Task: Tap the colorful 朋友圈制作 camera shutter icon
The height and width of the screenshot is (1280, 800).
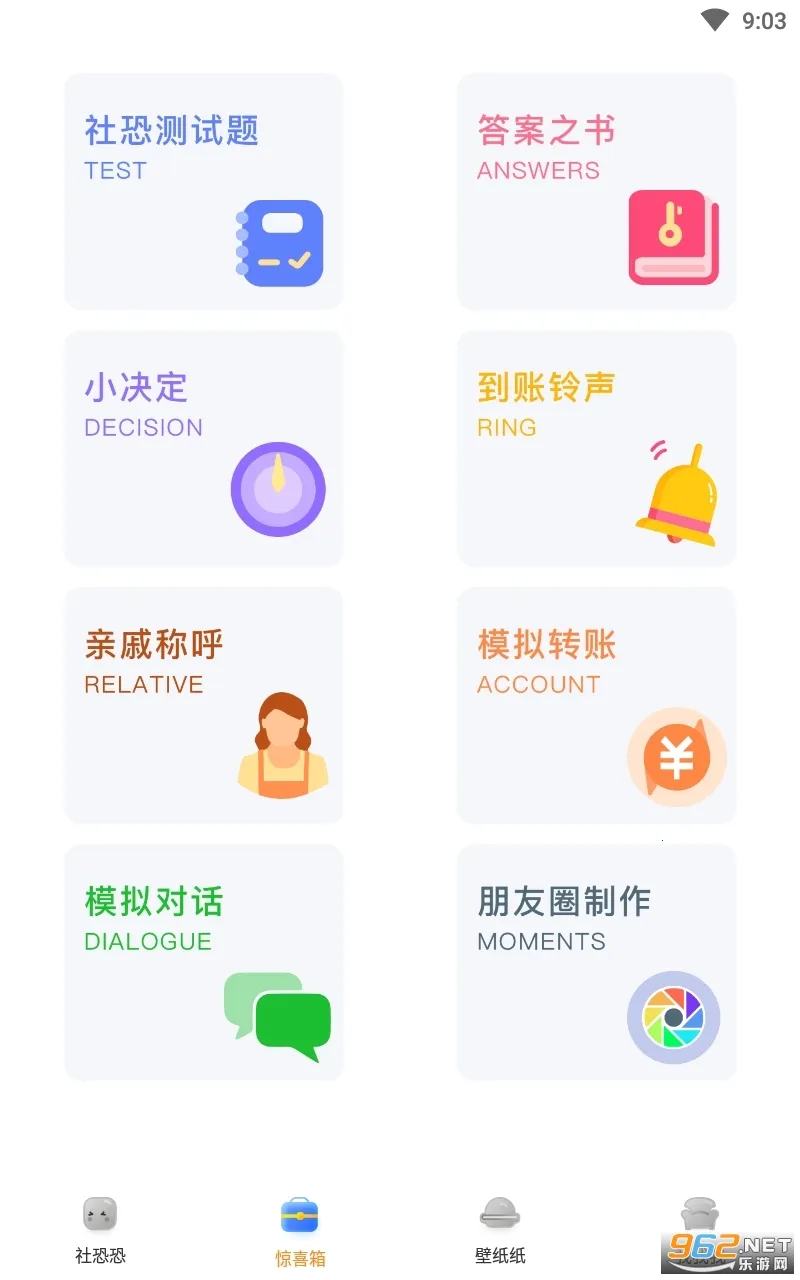Action: click(x=673, y=1016)
